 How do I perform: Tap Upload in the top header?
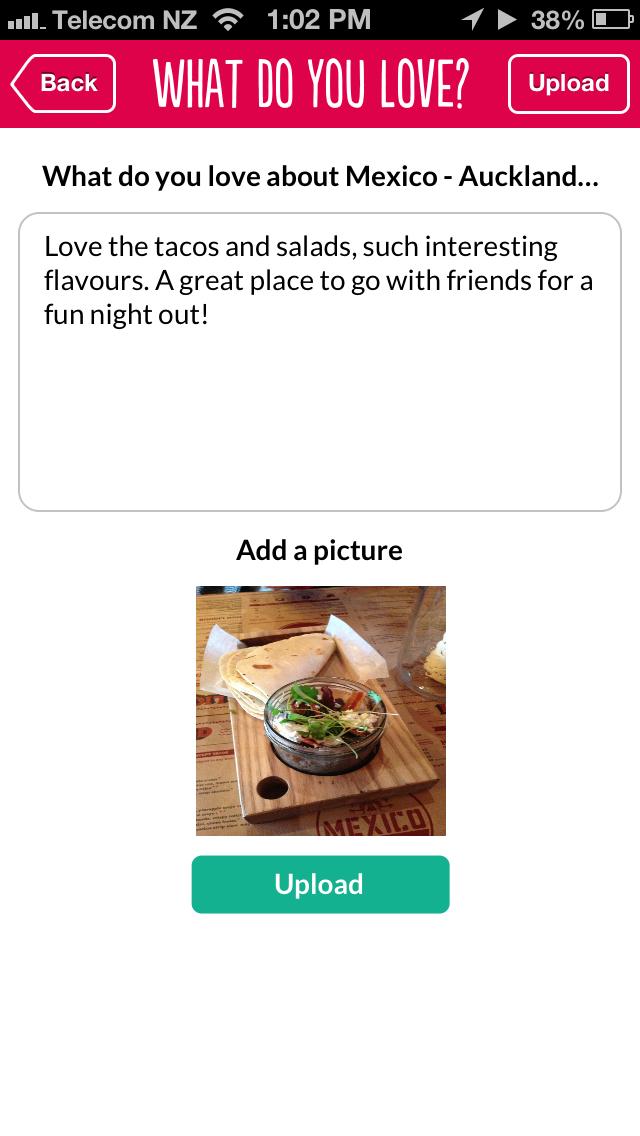pos(568,84)
